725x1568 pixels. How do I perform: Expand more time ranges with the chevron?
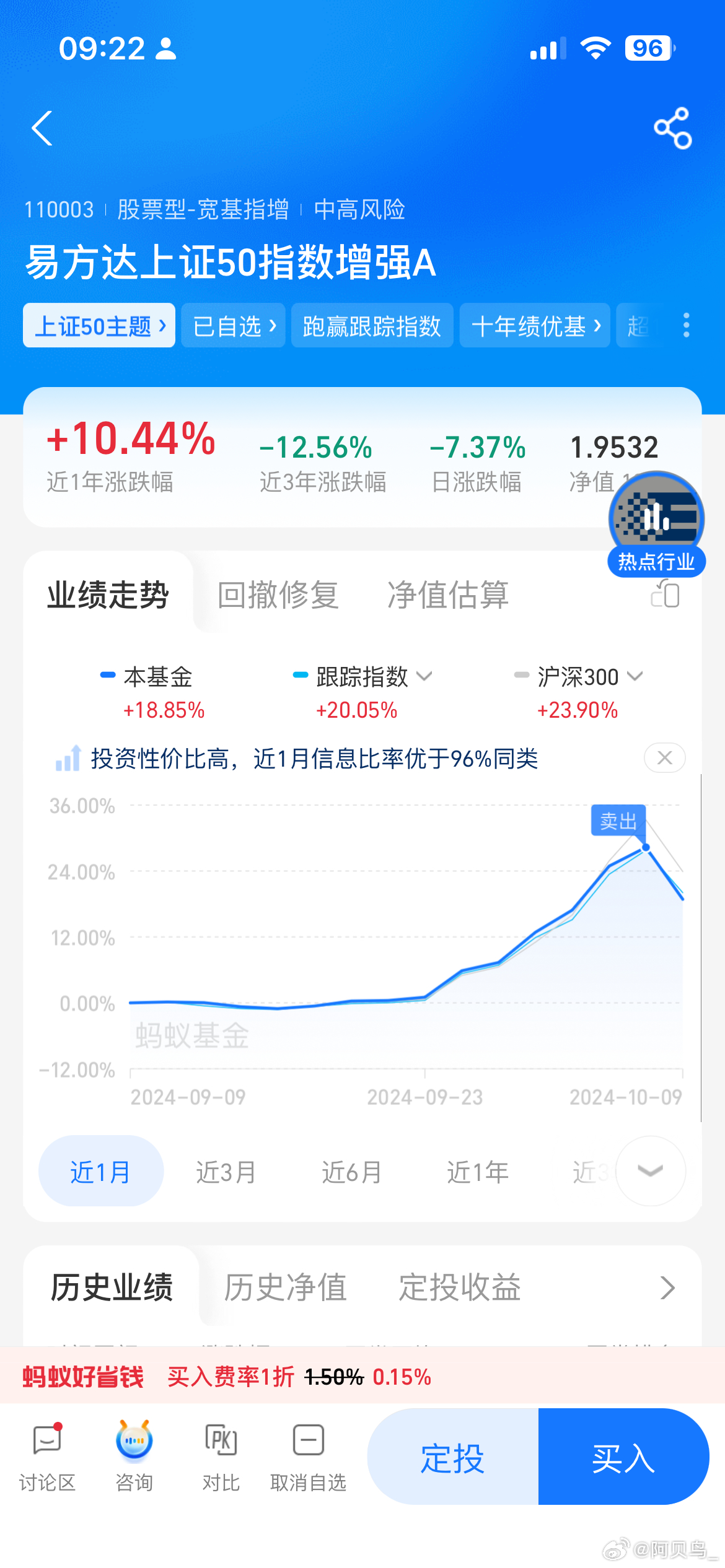(650, 1170)
